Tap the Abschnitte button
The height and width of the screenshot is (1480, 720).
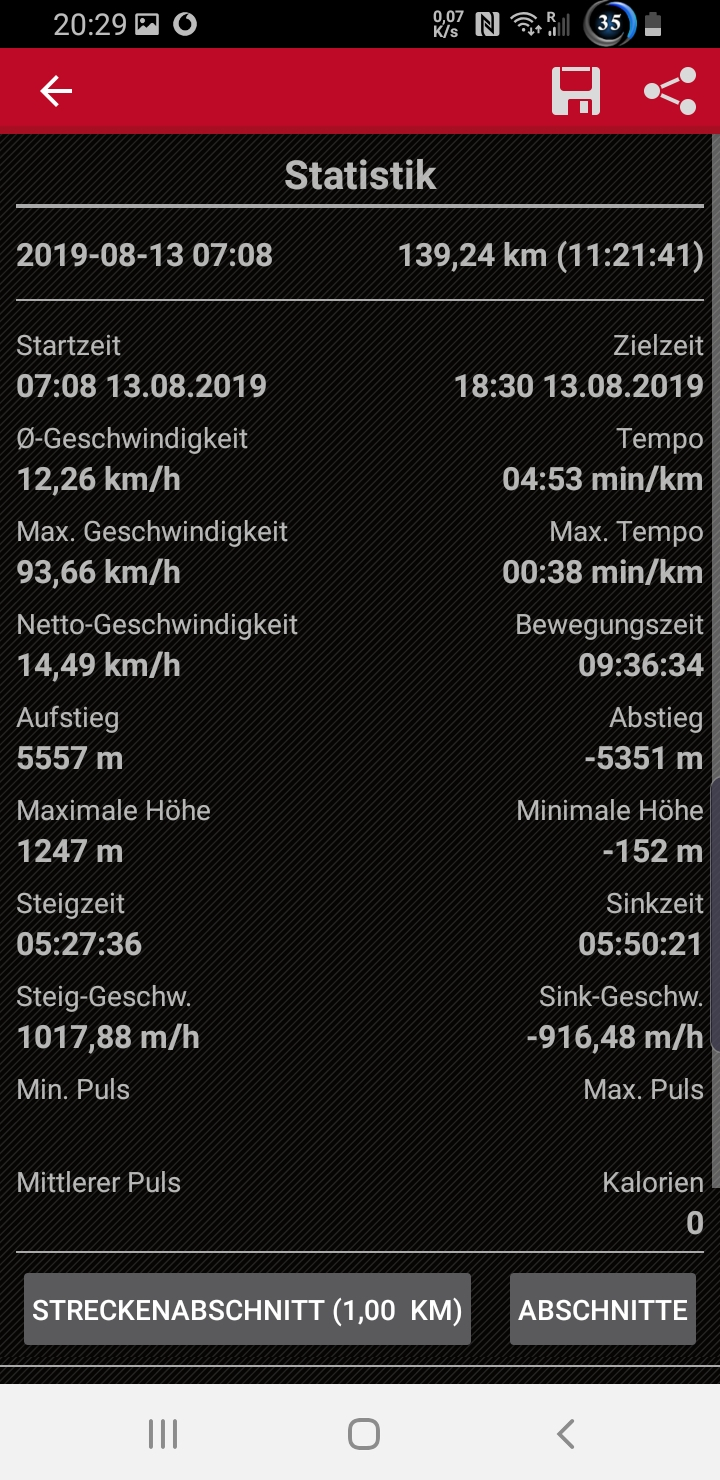(602, 1309)
